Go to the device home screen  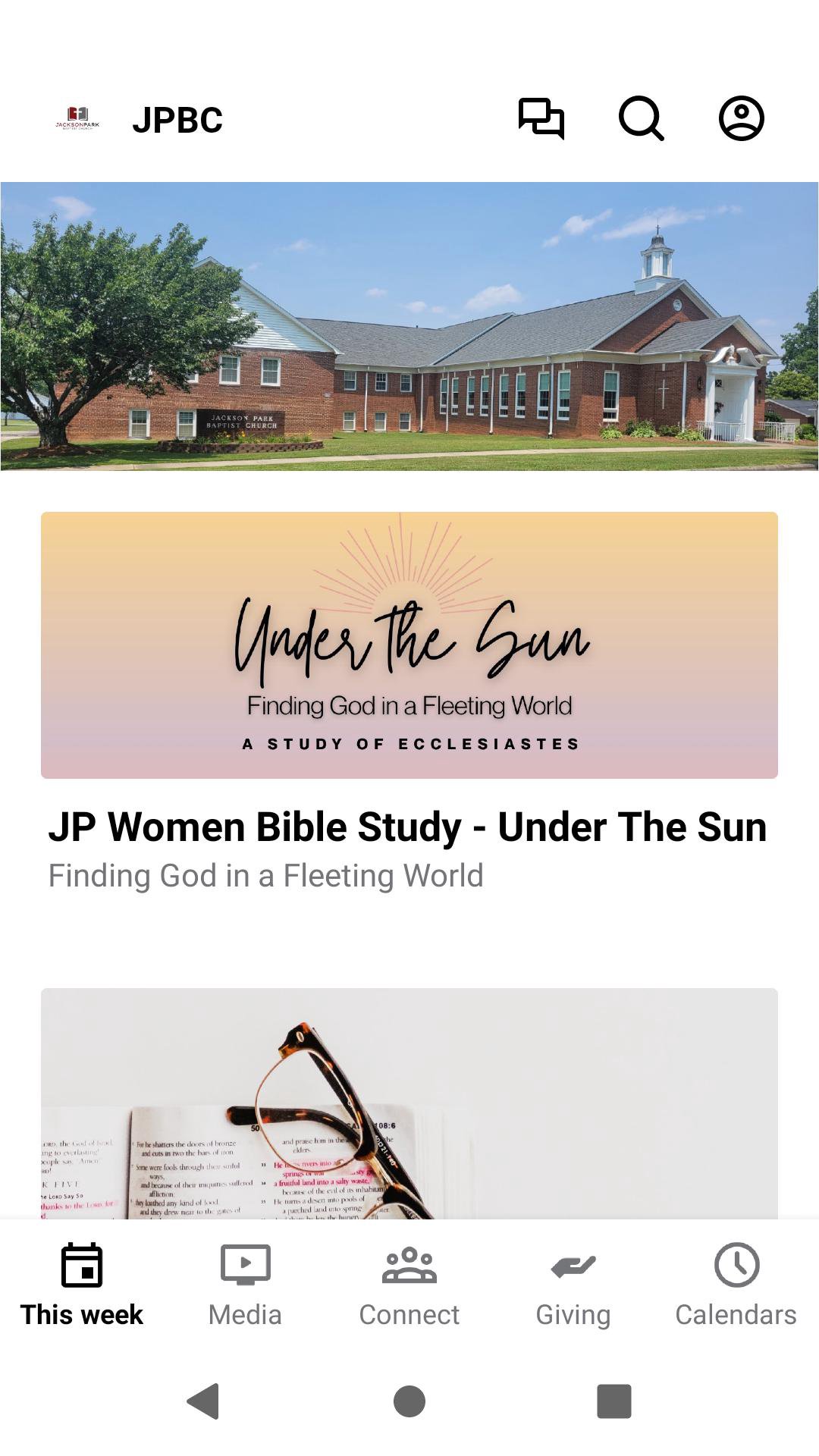click(x=409, y=1401)
